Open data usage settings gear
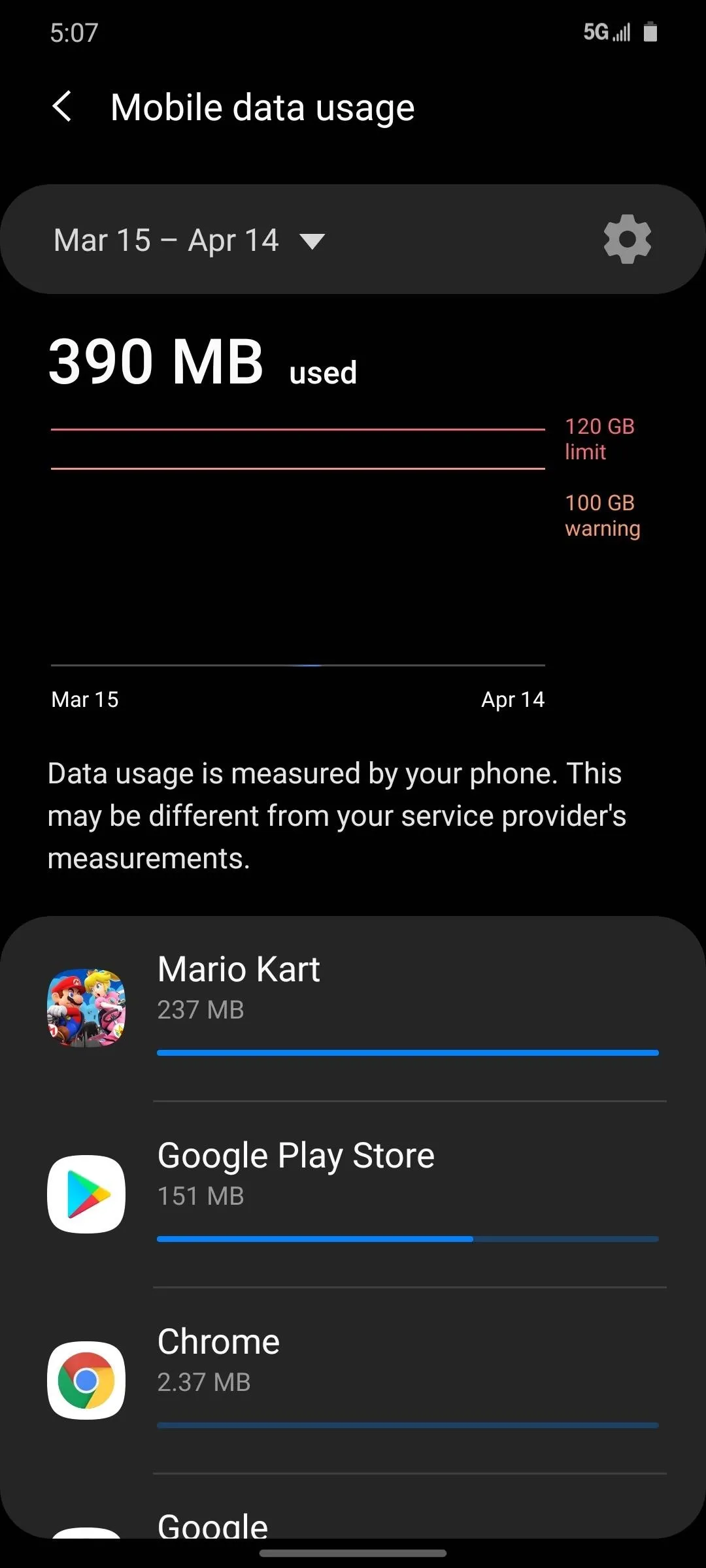Viewport: 706px width, 1568px height. [627, 239]
